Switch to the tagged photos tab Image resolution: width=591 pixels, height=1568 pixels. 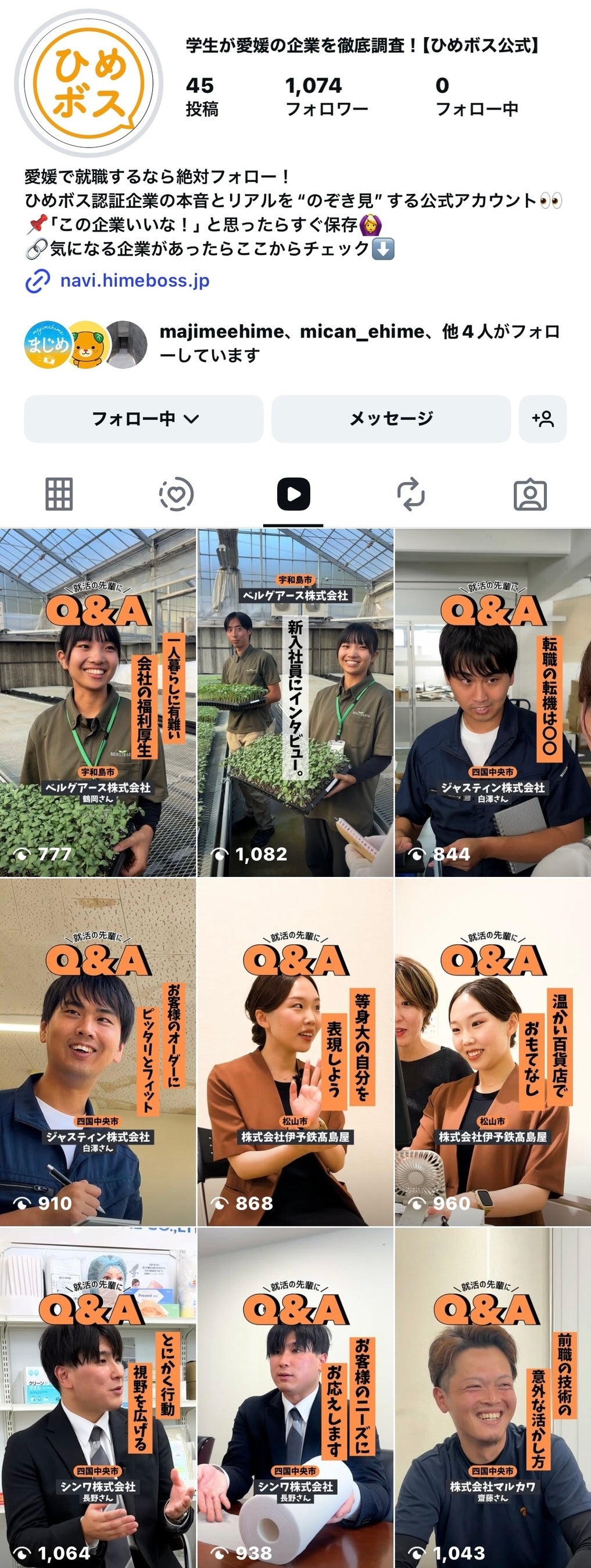[x=530, y=494]
